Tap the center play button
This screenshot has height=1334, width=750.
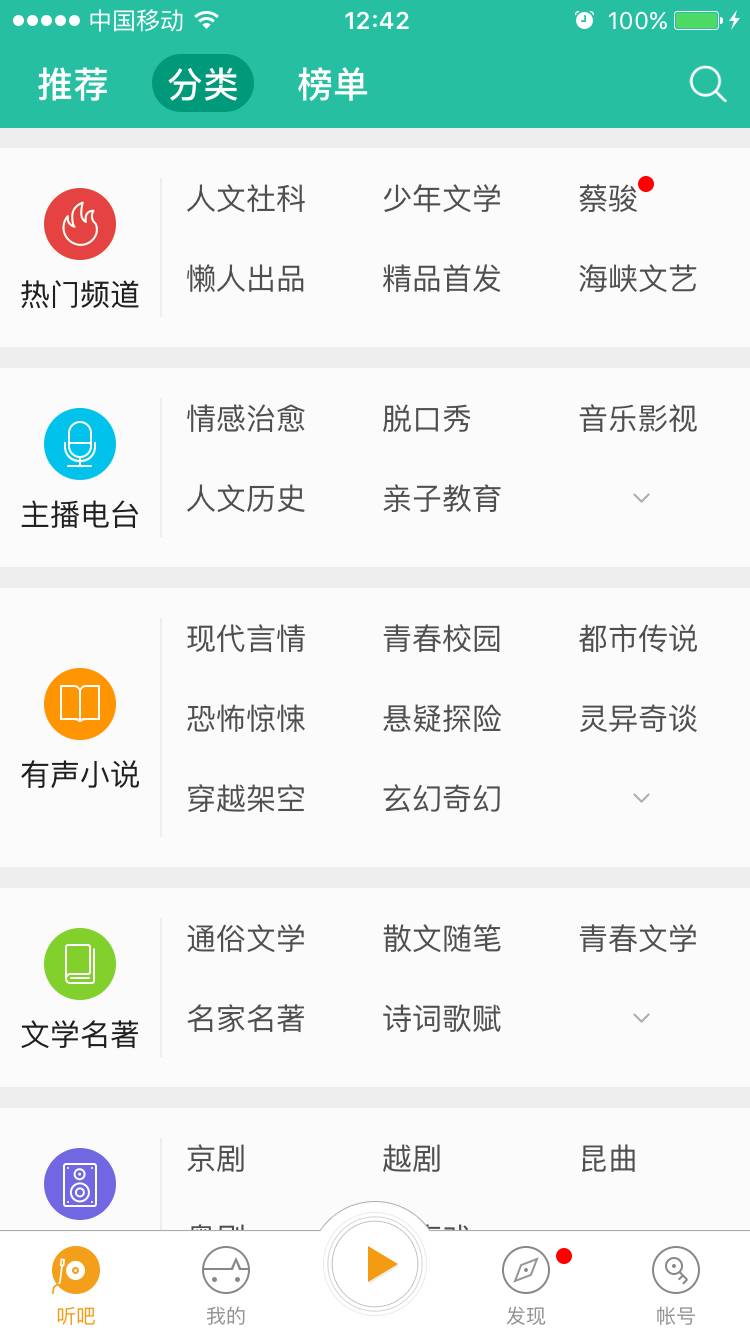(376, 1264)
